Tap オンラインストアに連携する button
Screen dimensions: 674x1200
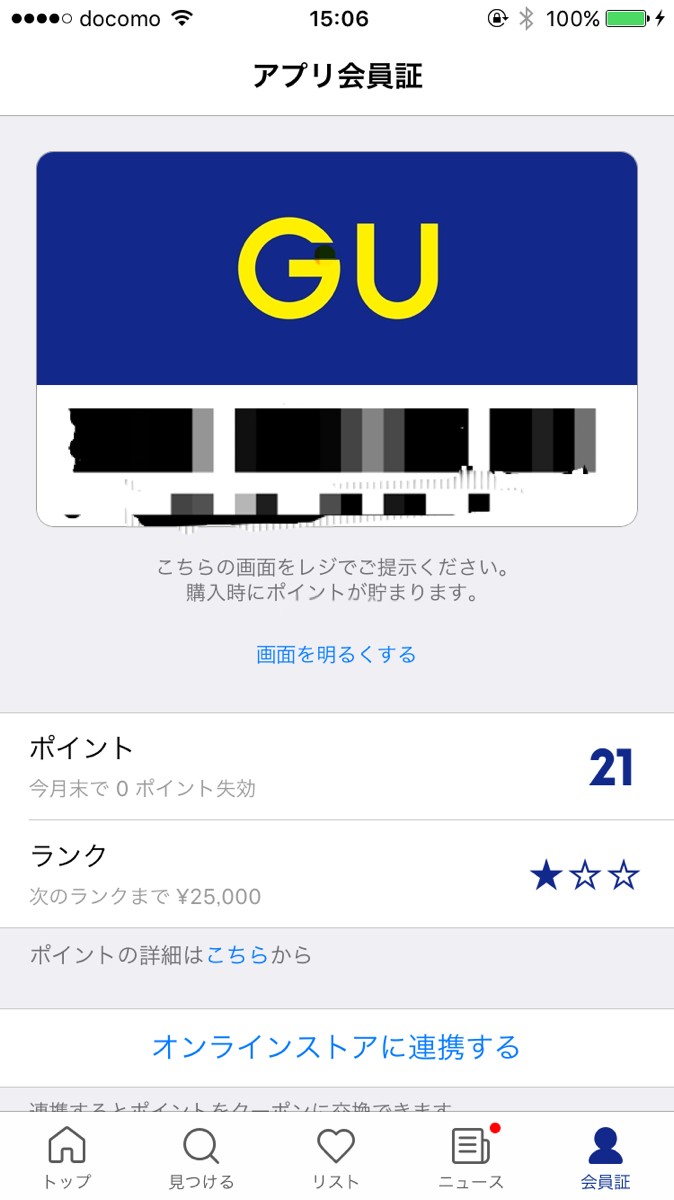[336, 1047]
